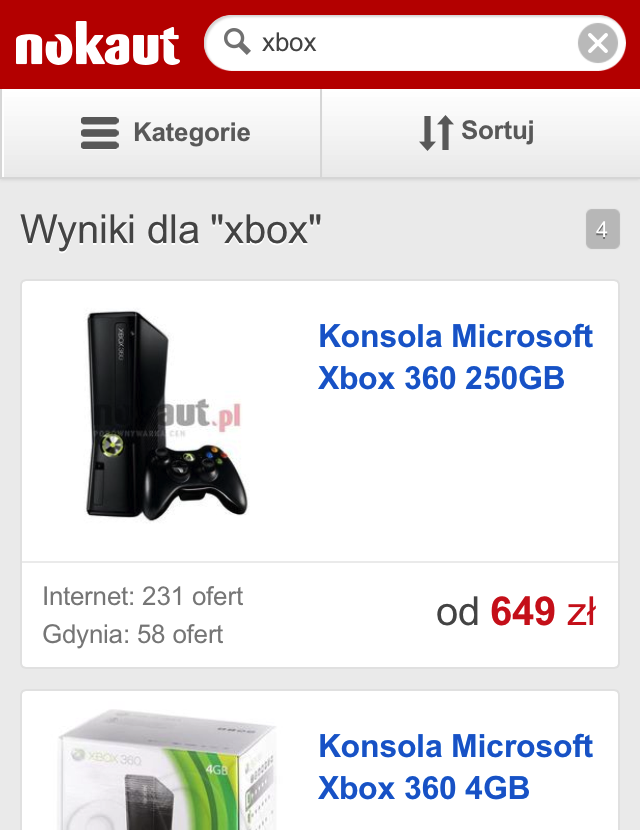Tap the search field containing xbox
This screenshot has width=640, height=830.
(400, 43)
